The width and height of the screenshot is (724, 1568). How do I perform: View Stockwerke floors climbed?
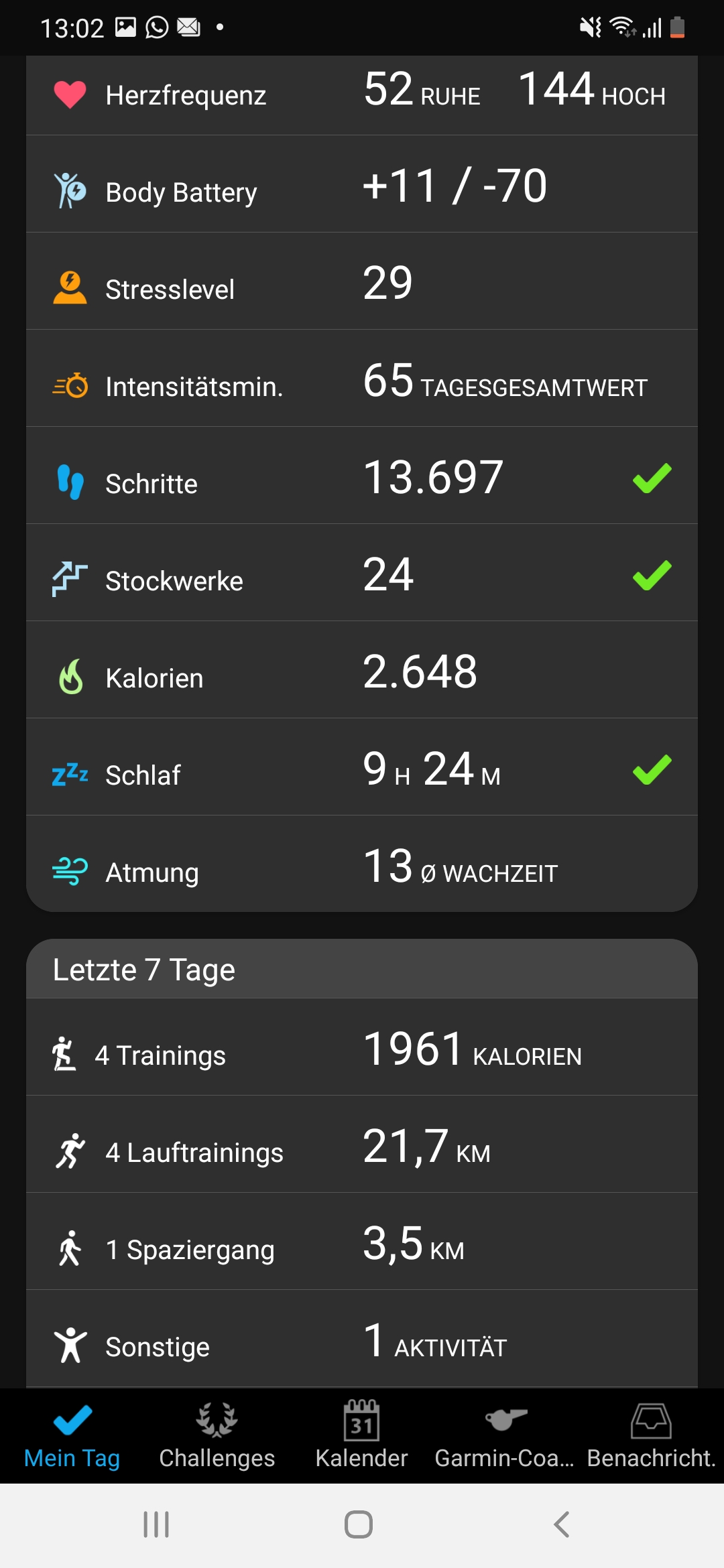click(362, 573)
